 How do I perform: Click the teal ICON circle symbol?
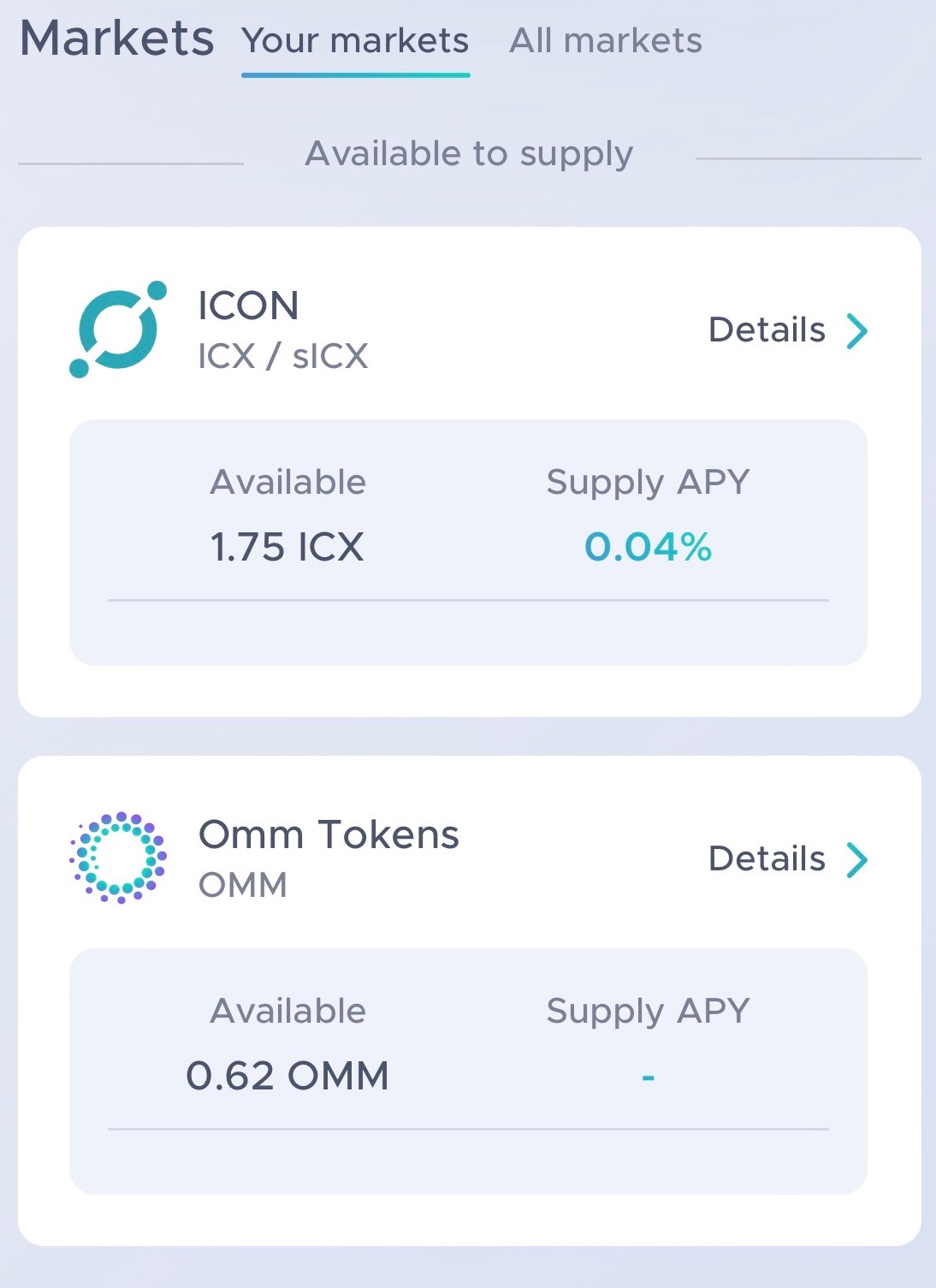(x=117, y=329)
